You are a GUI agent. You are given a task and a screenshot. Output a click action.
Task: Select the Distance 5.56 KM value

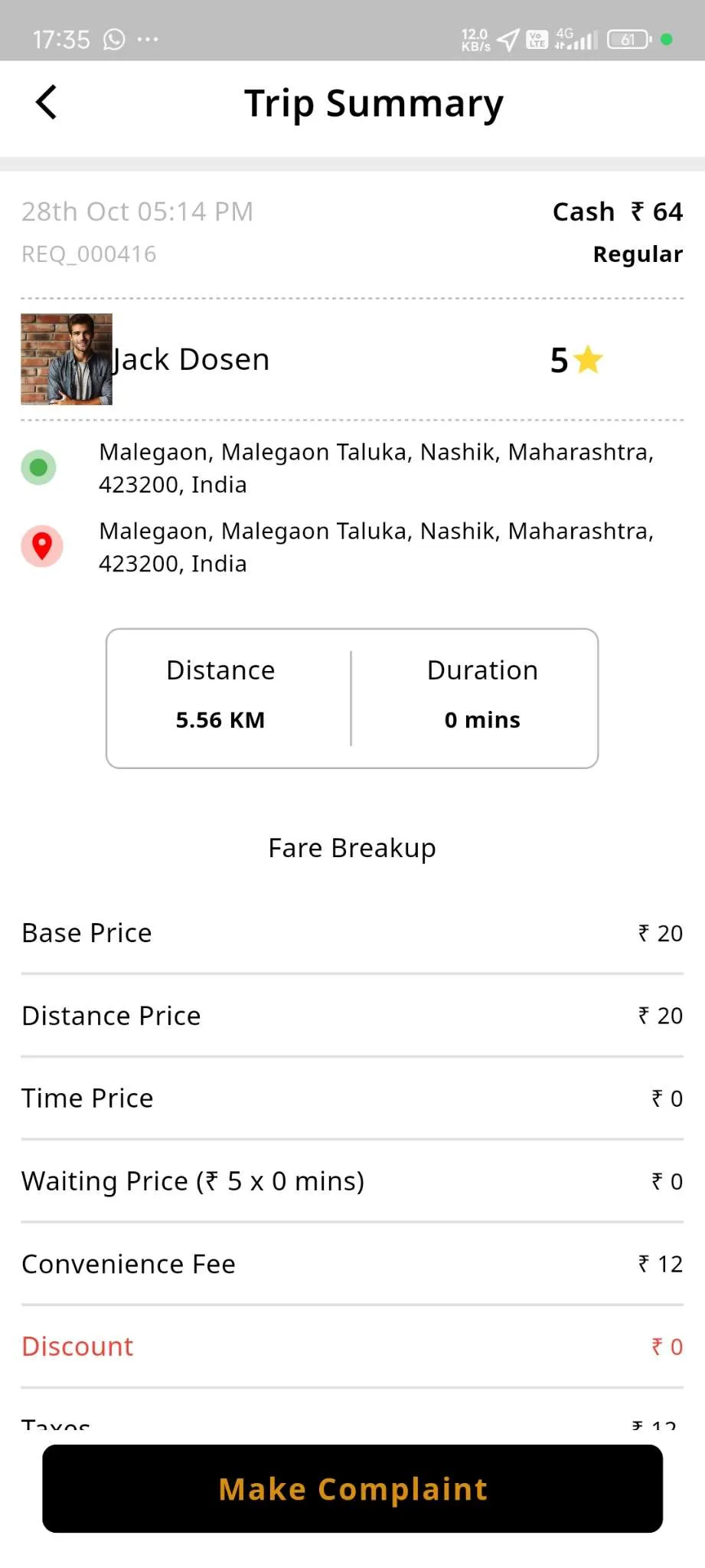[220, 719]
